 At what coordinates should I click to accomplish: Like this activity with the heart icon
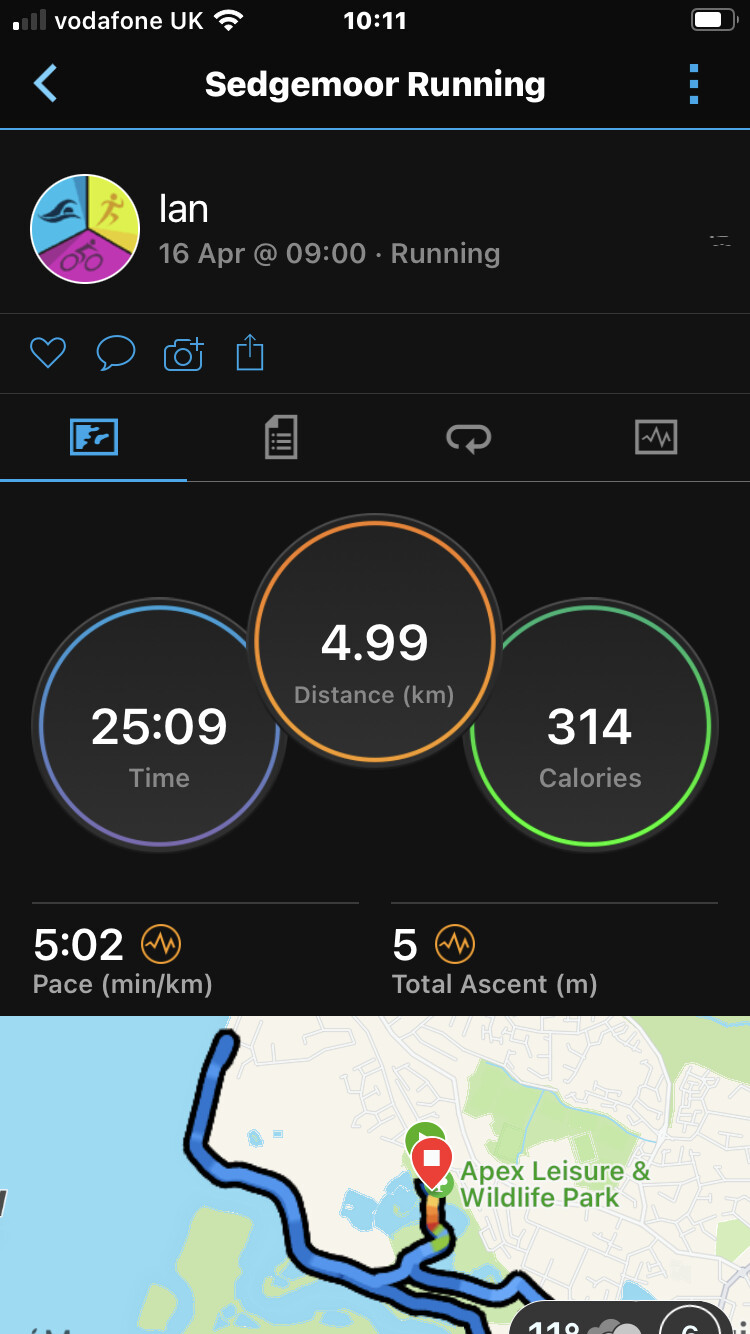click(47, 353)
